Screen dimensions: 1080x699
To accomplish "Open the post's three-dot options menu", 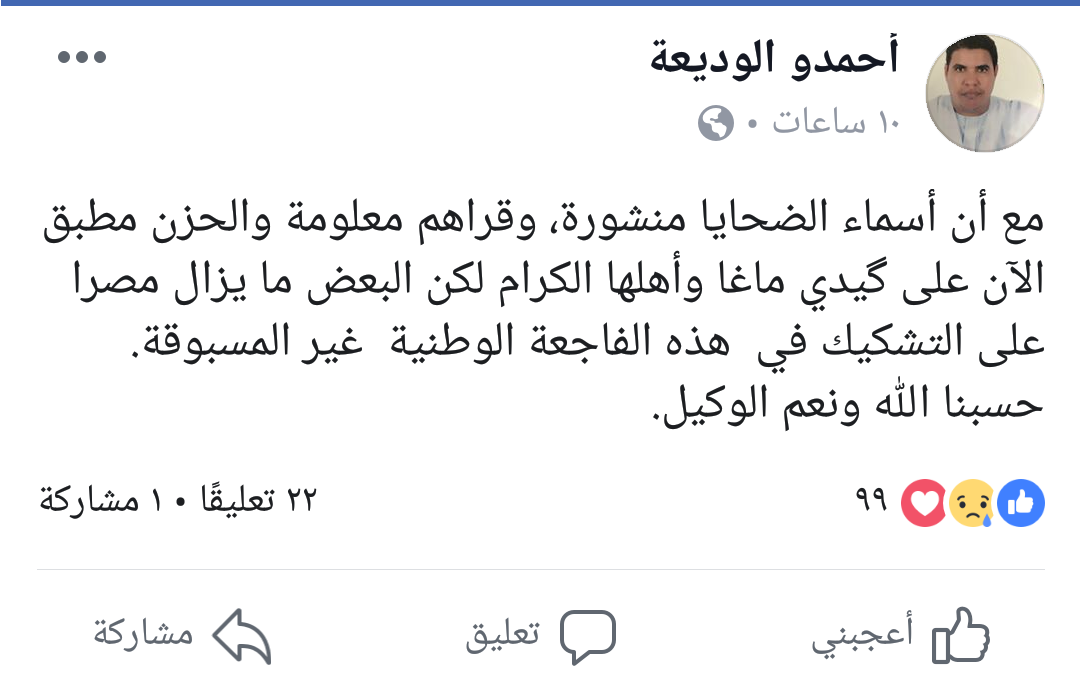I will [x=82, y=58].
